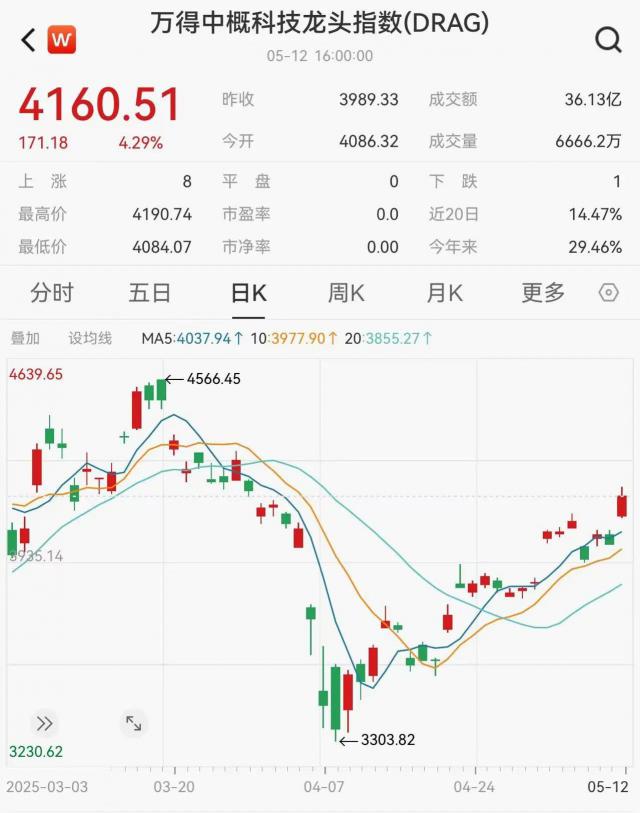Screen dimensions: 640x813
Task: Switch to the 分时 chart tab
Action: coord(52,293)
